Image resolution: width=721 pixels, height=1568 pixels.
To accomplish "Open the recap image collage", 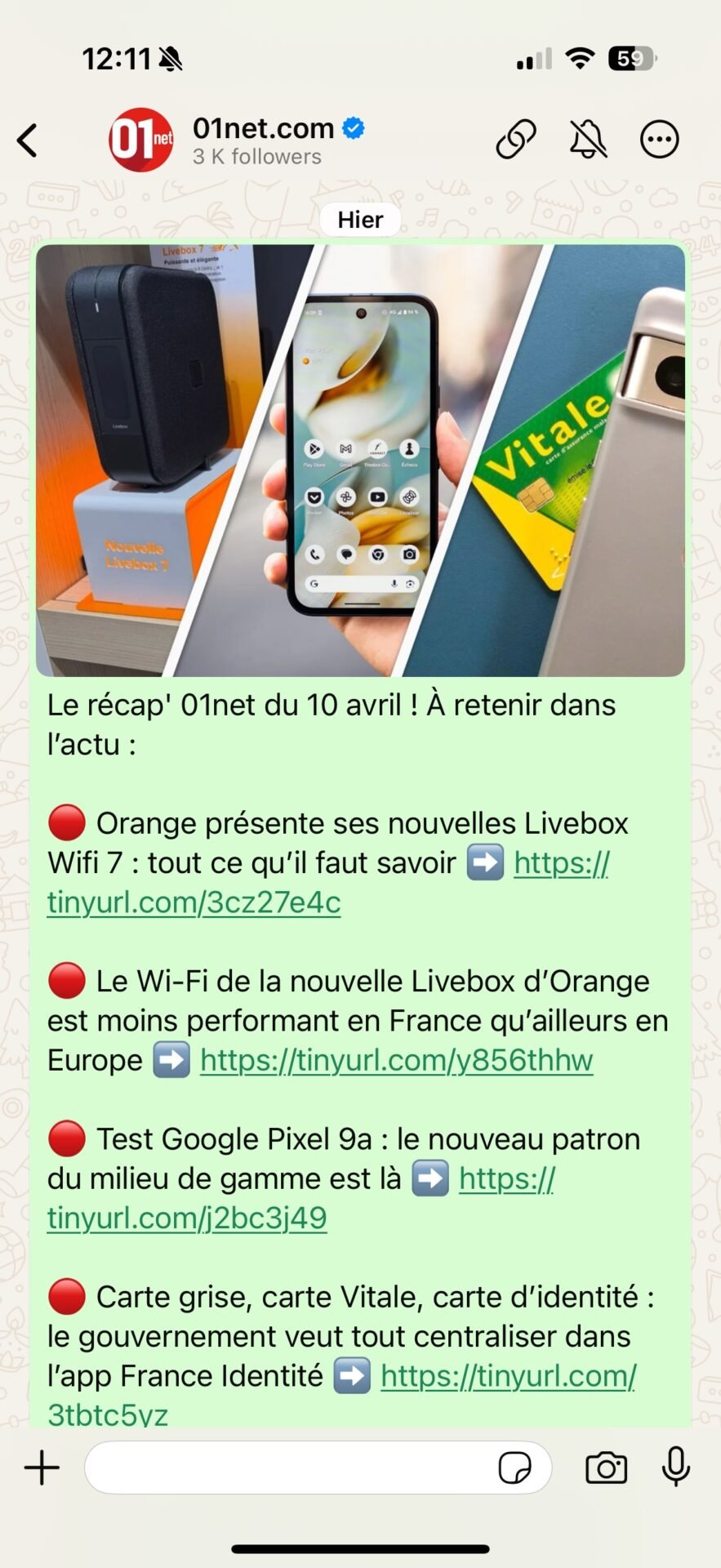I will point(360,461).
